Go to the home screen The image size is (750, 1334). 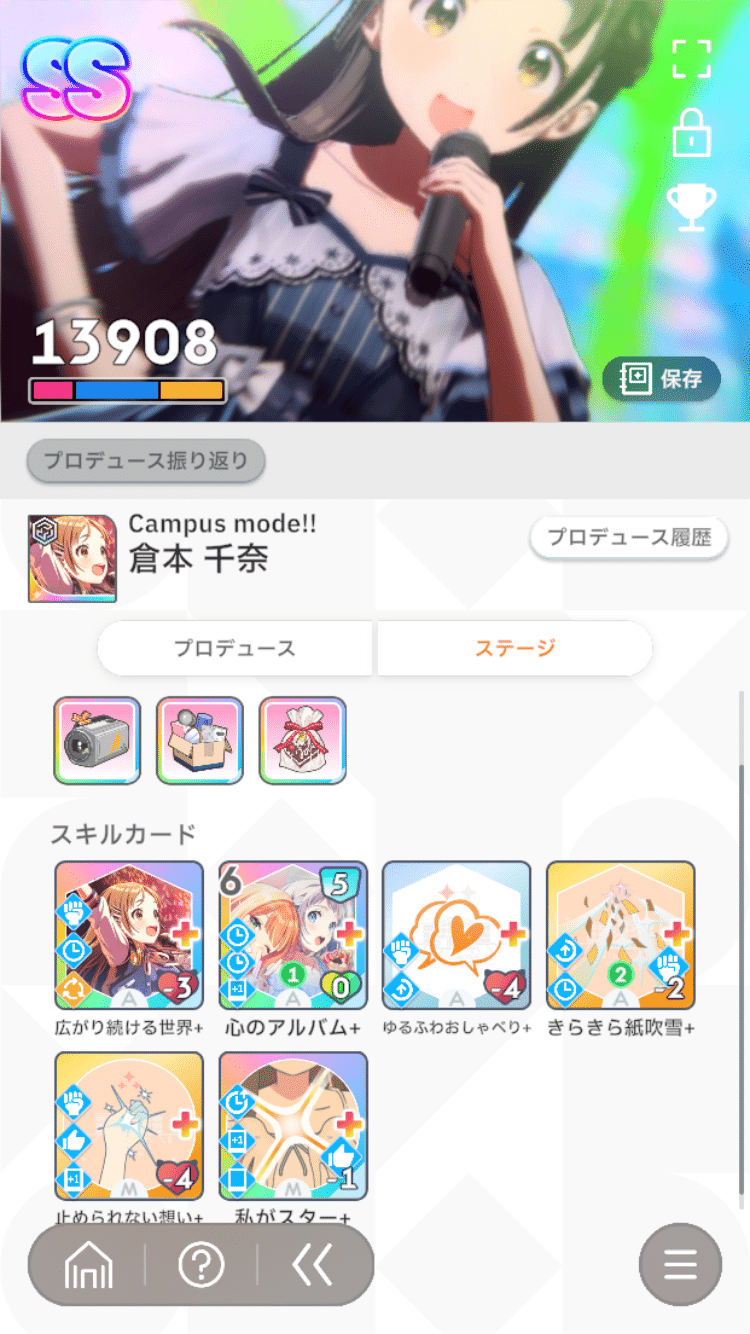88,1266
